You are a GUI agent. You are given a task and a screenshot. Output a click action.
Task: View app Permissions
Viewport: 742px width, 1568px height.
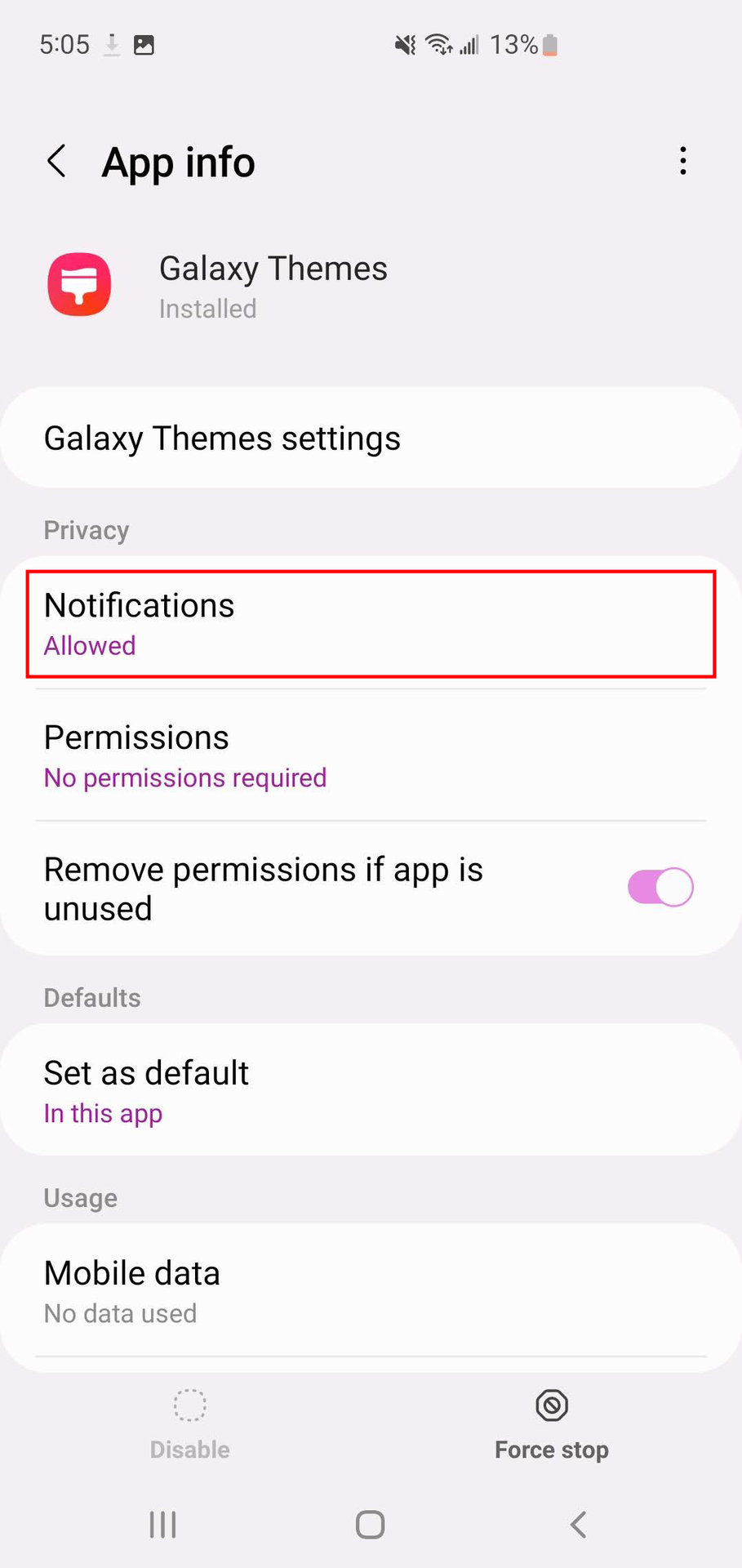pyautogui.click(x=371, y=755)
